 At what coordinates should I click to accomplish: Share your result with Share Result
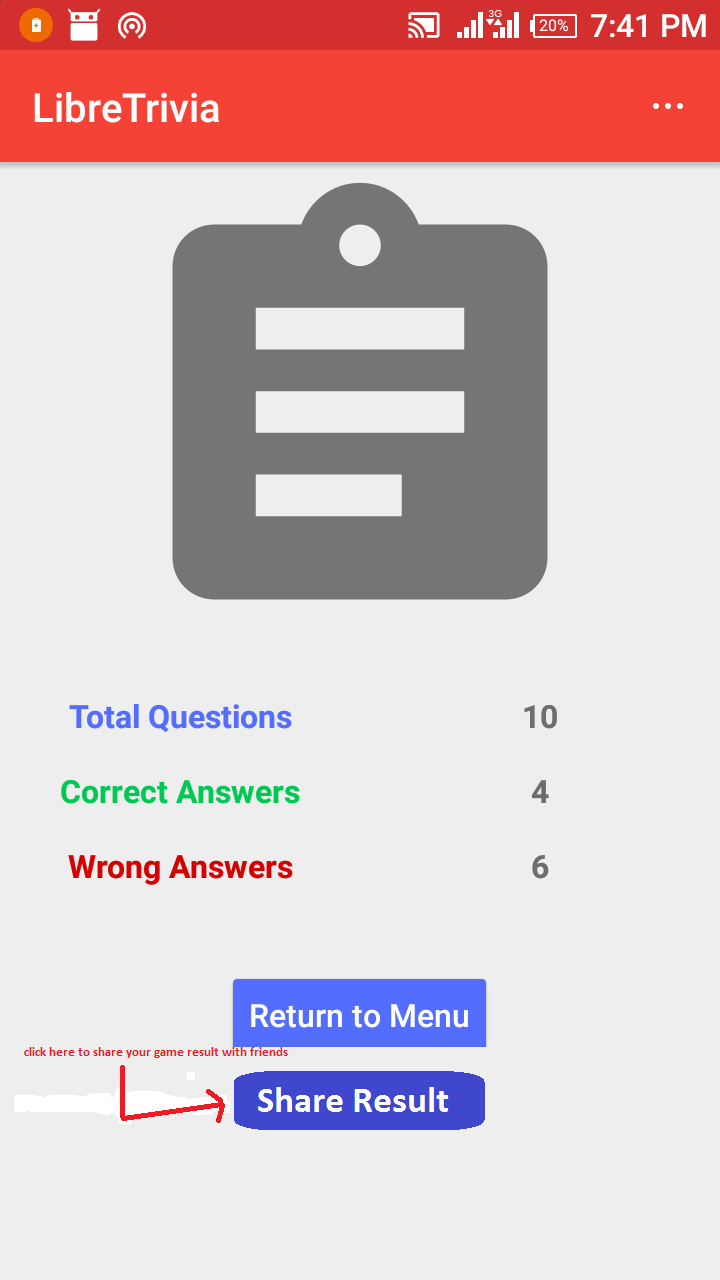pos(359,1101)
